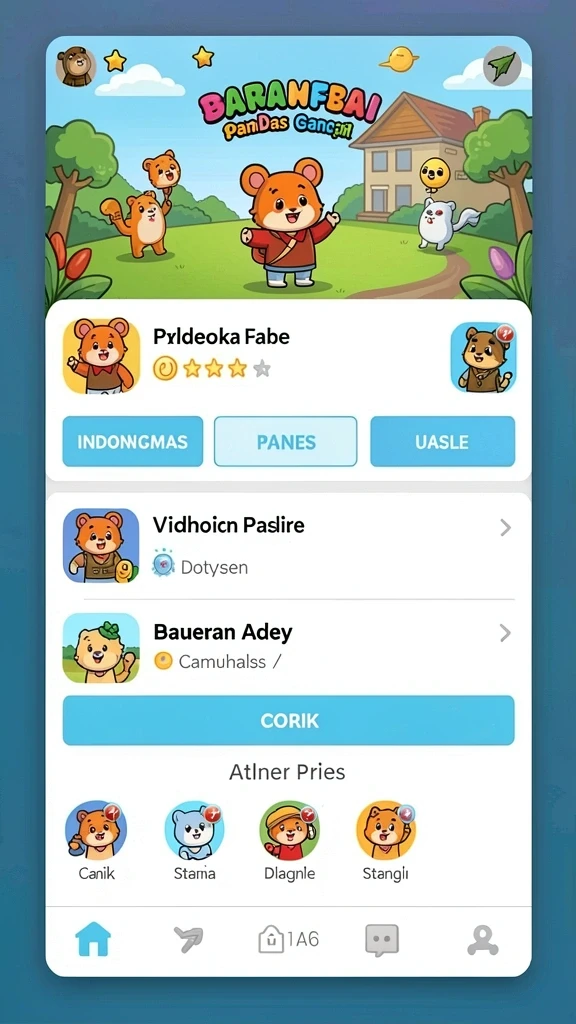
Task: Open the 1A6 tab in the bottom bar
Action: [x=288, y=940]
